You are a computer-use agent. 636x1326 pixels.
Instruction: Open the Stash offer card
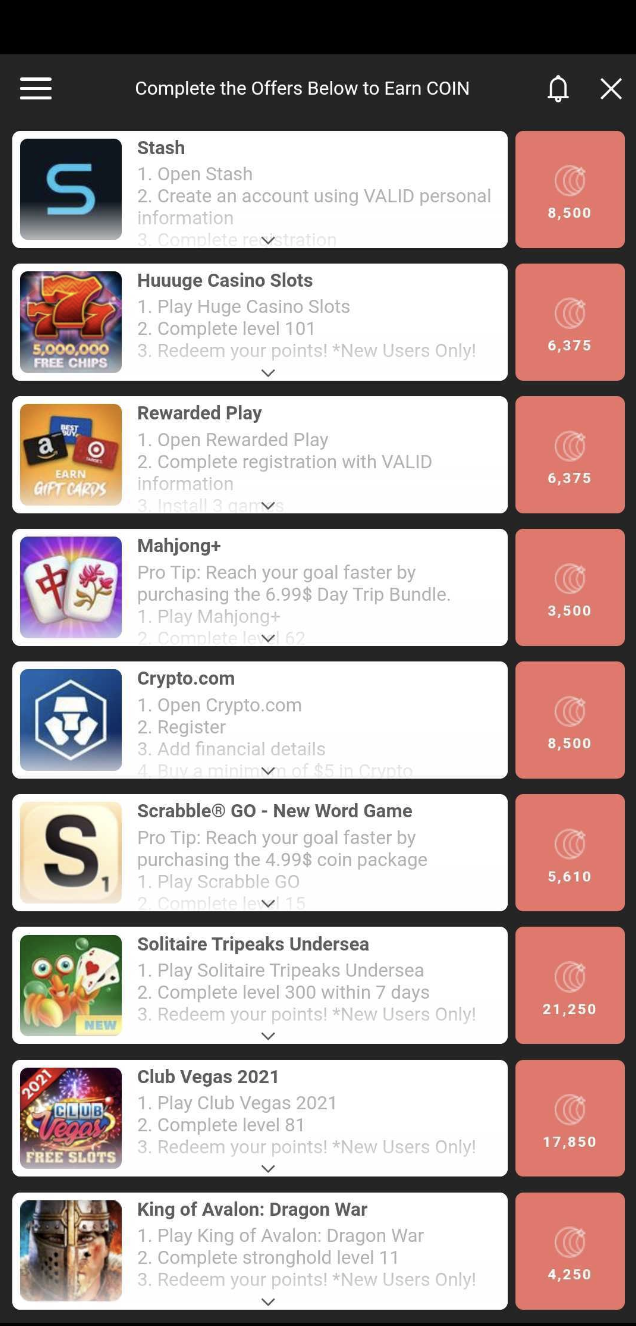[260, 190]
